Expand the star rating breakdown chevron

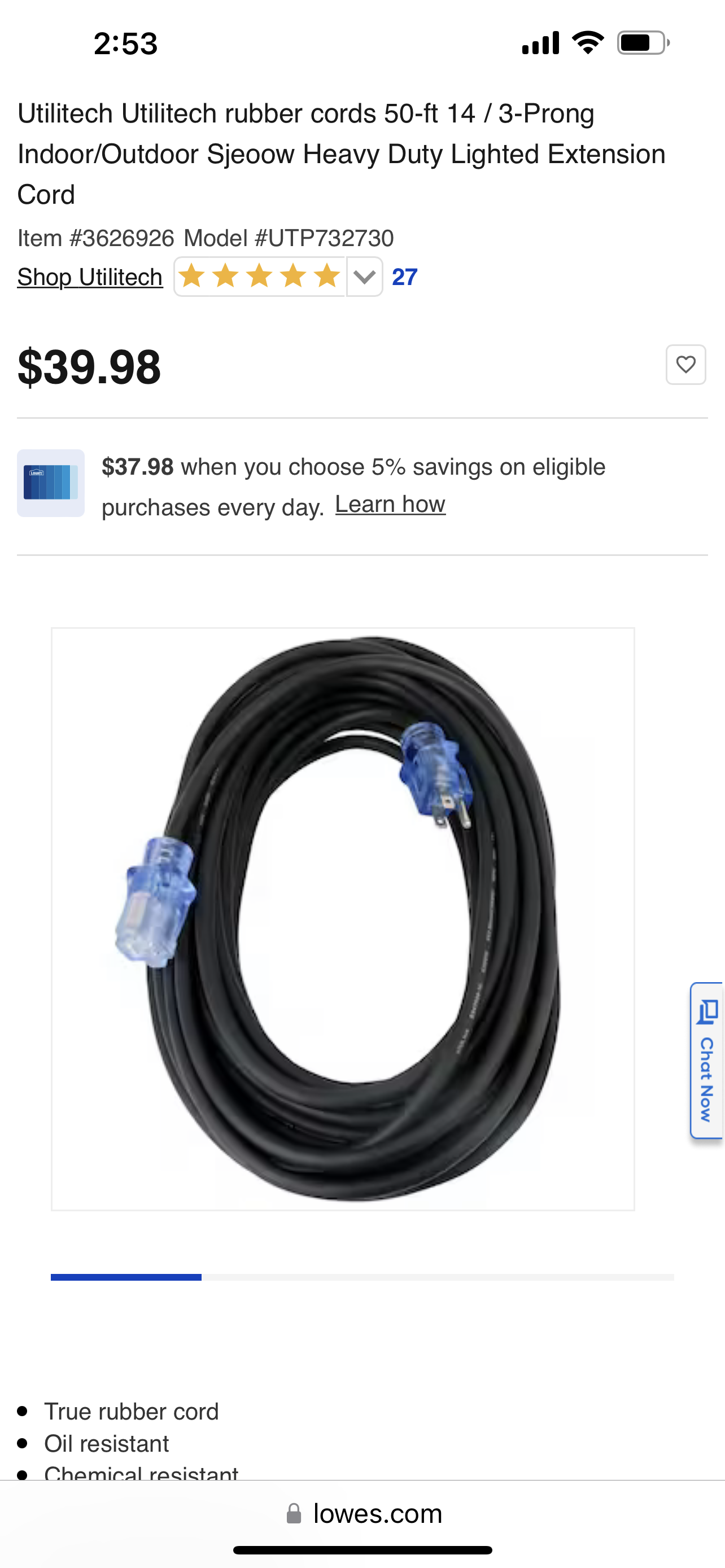364,278
